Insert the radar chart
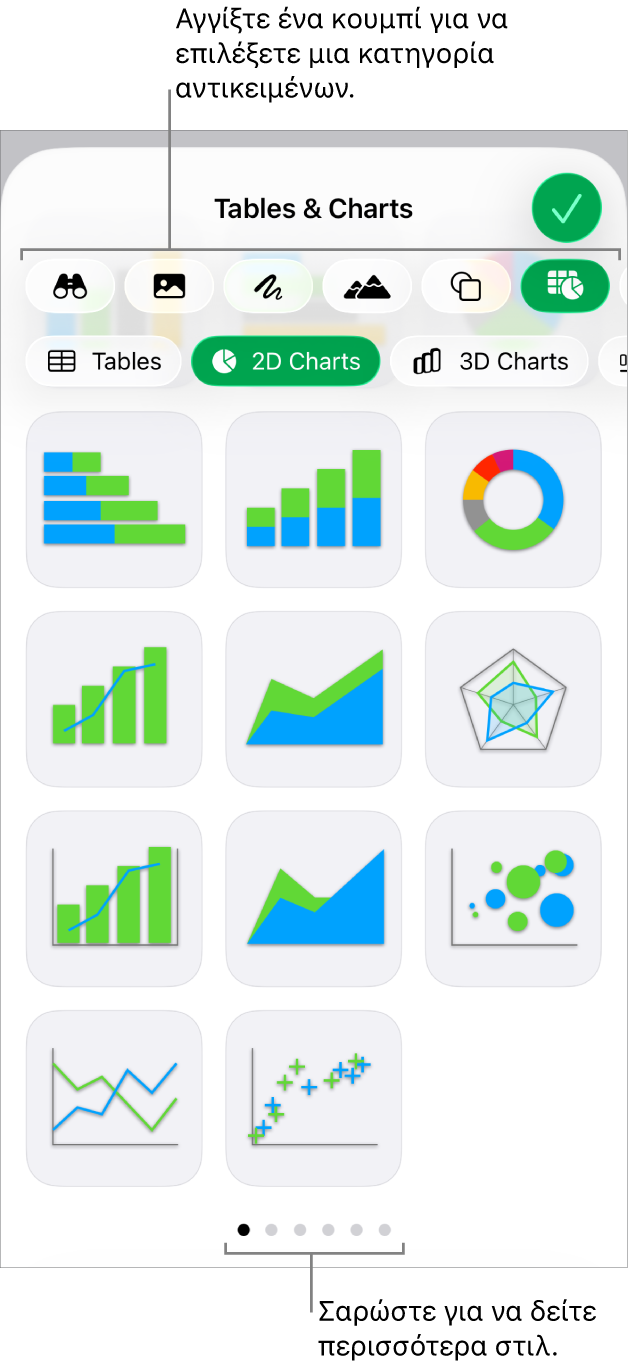628x1365 pixels. click(513, 699)
